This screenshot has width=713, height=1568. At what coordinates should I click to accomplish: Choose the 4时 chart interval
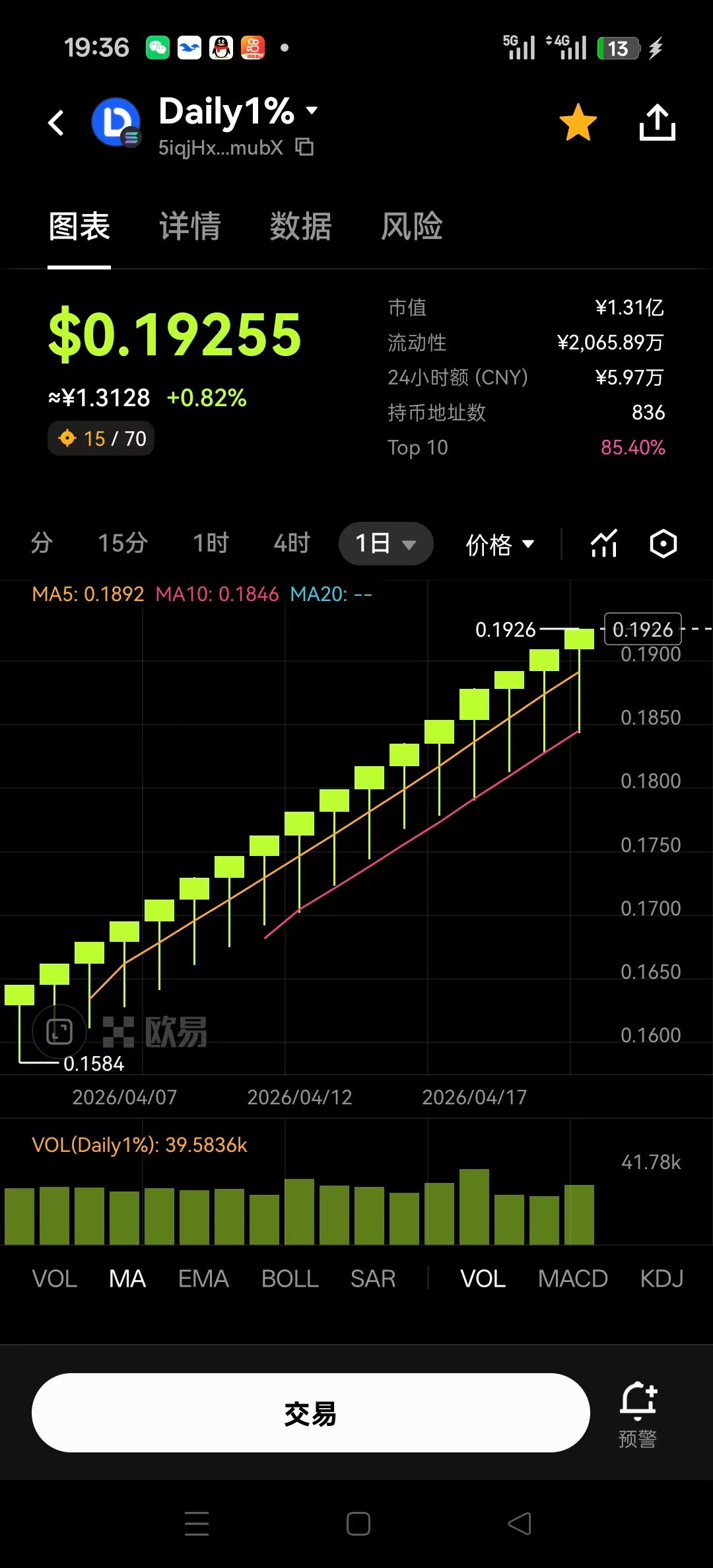[292, 544]
